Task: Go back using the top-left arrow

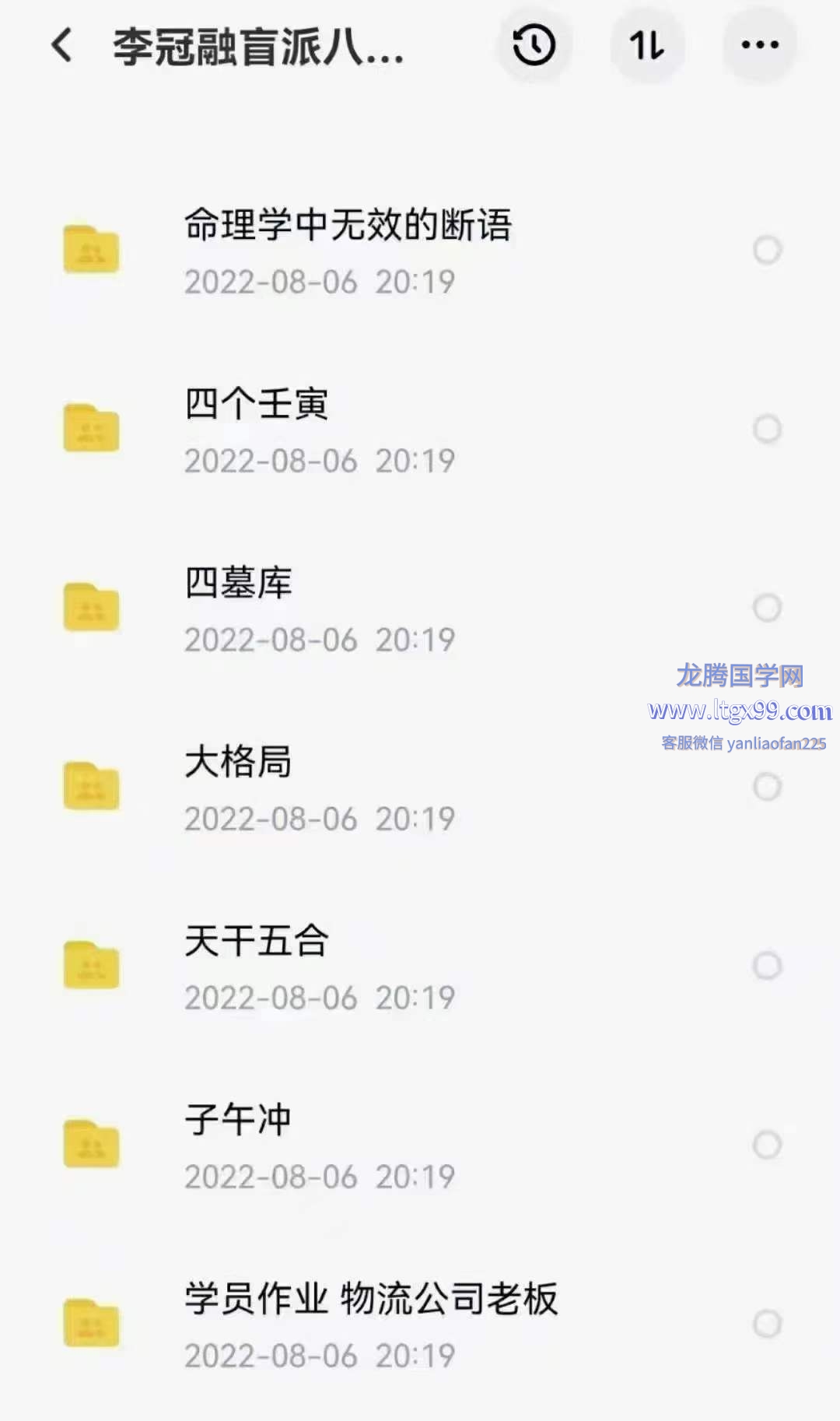Action: coord(62,45)
